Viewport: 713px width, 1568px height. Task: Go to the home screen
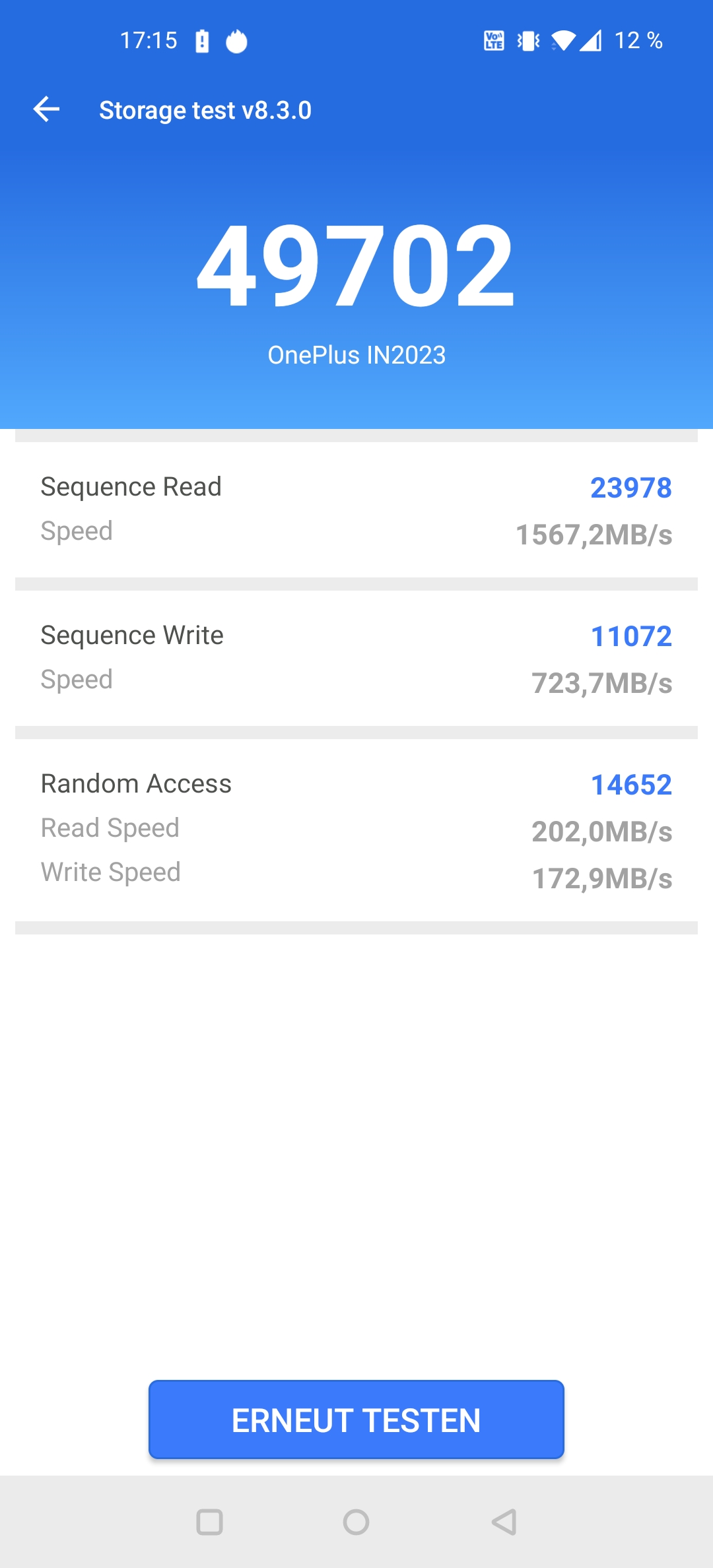(x=356, y=1522)
